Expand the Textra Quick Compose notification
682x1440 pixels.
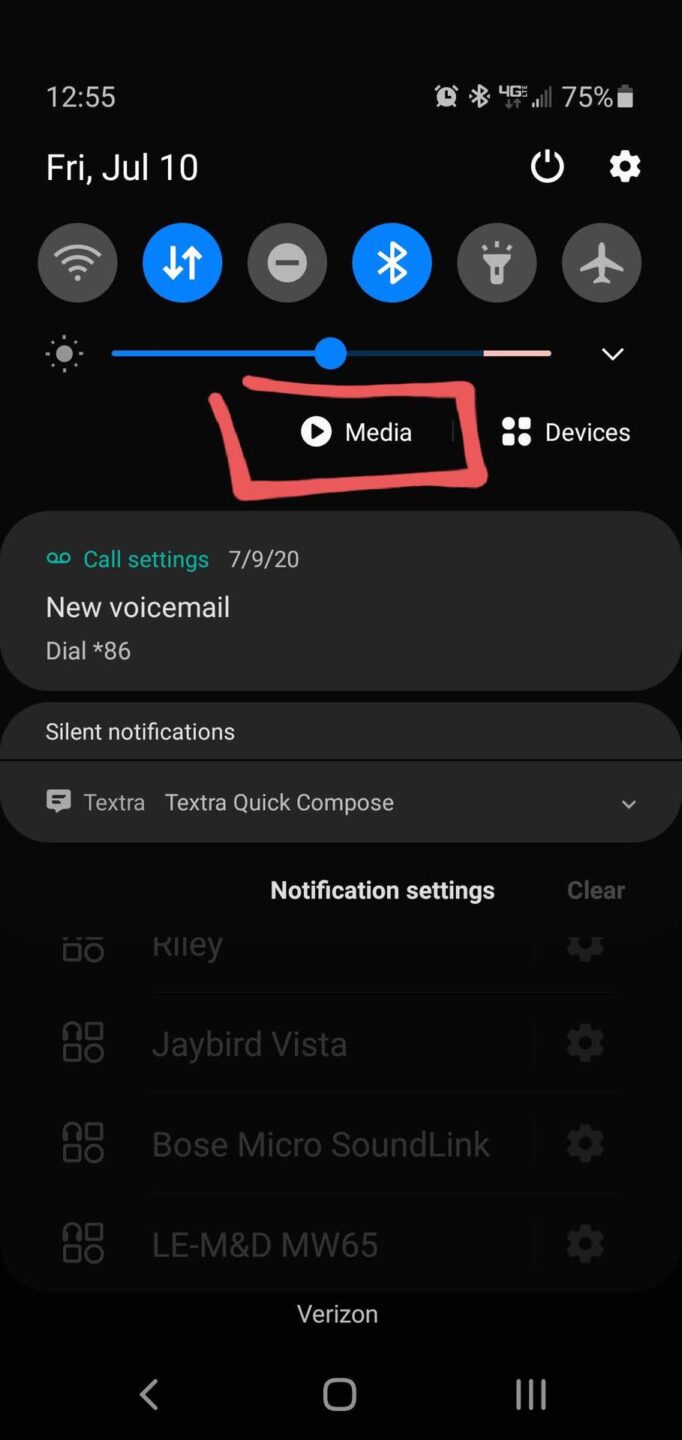(628, 804)
